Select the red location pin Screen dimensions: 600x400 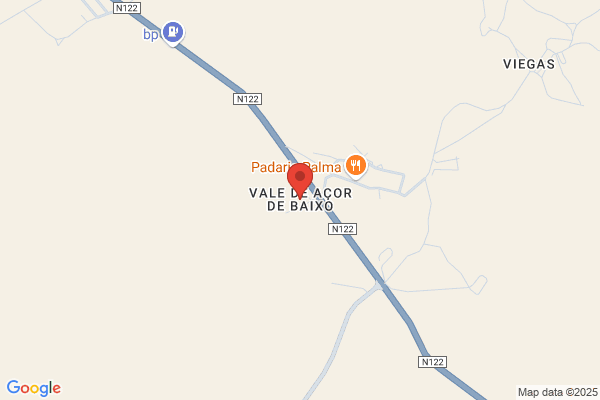click(x=300, y=180)
